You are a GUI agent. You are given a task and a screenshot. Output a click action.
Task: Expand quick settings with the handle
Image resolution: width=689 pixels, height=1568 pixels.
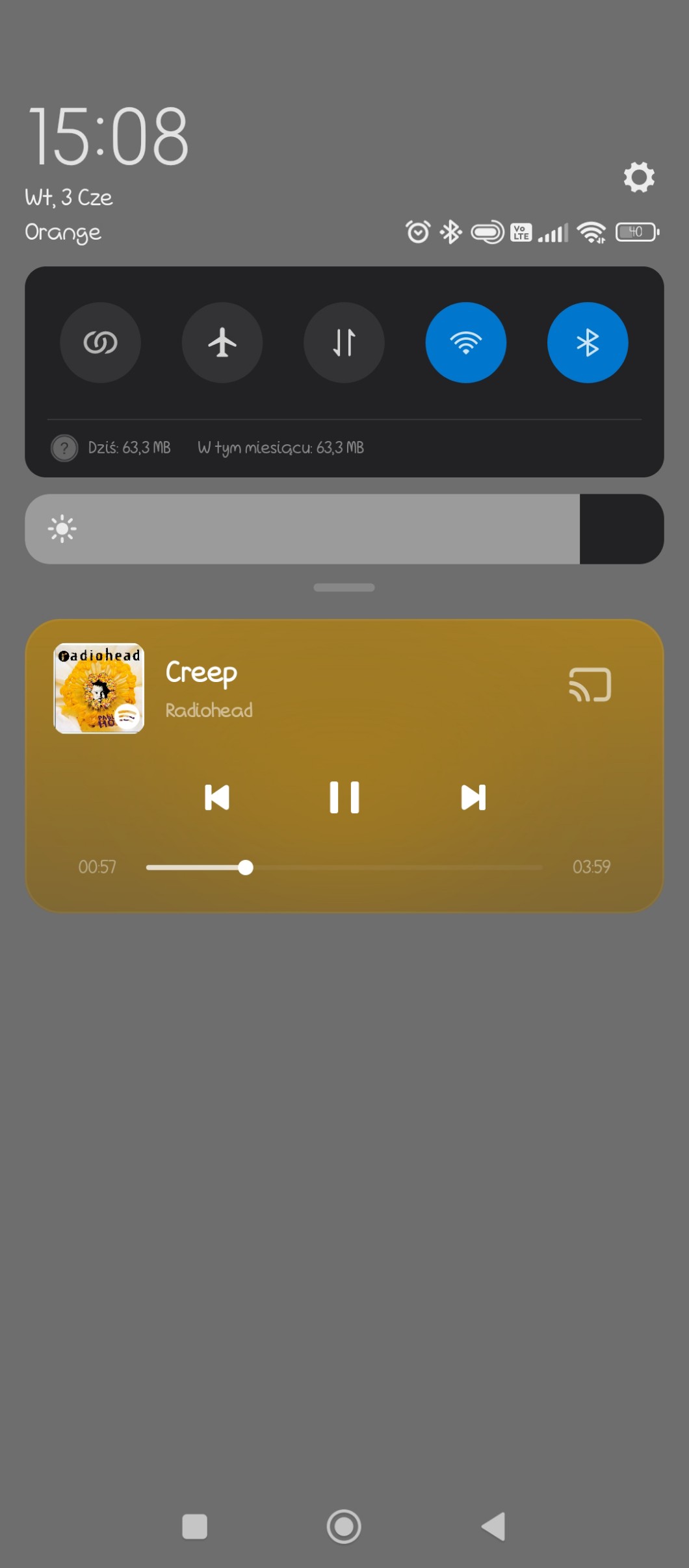[344, 587]
